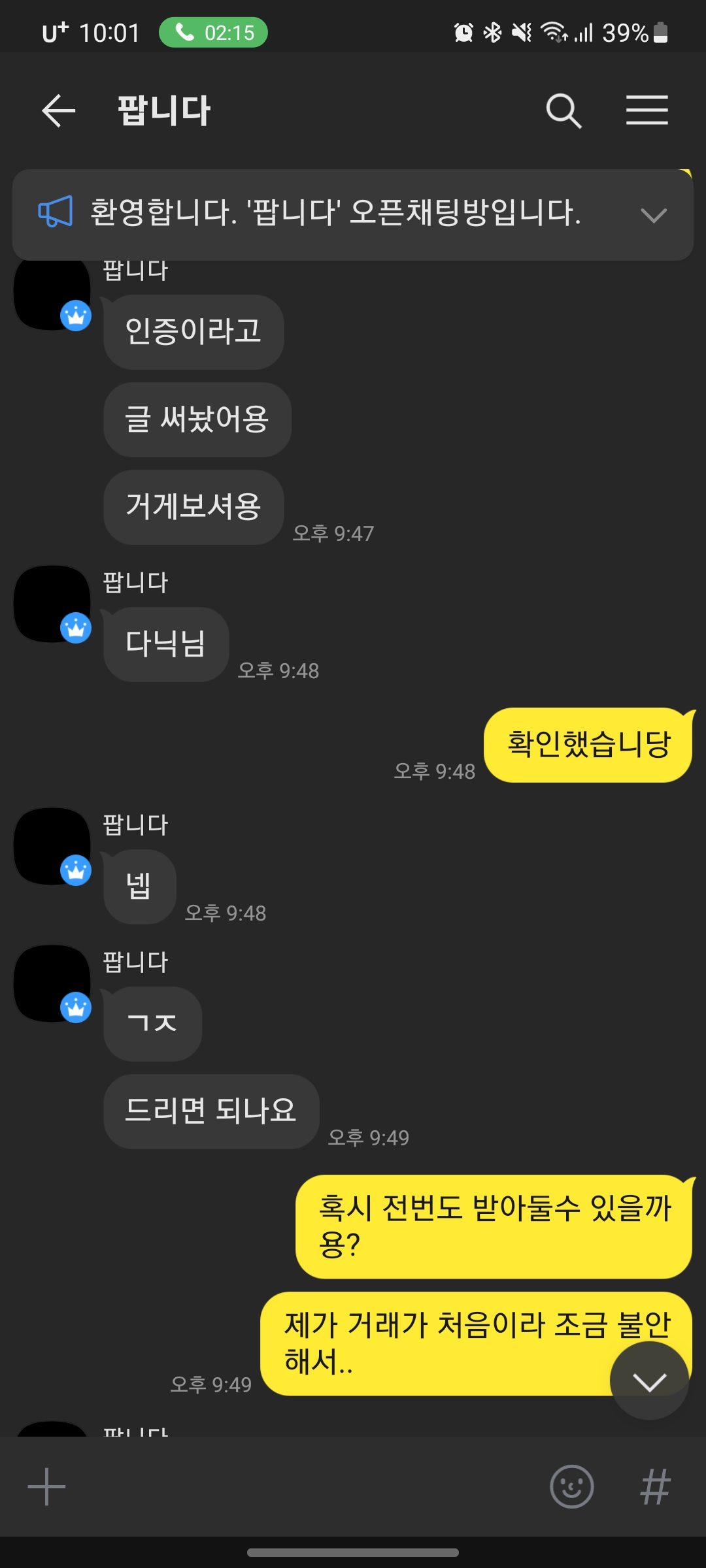Search within this chat room
The width and height of the screenshot is (706, 1568).
pyautogui.click(x=563, y=110)
